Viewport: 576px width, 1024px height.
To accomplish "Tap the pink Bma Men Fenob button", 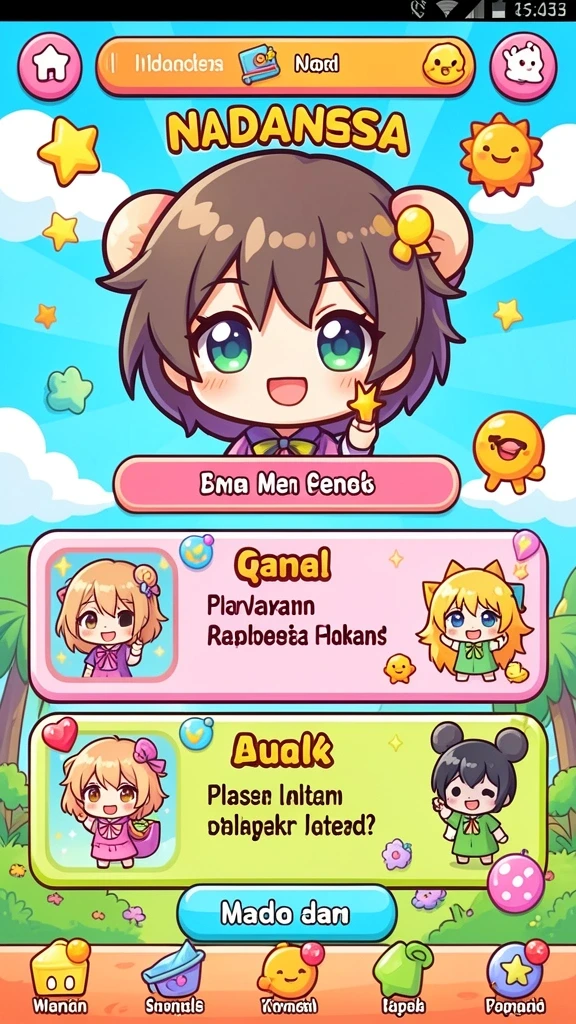I will click(287, 485).
